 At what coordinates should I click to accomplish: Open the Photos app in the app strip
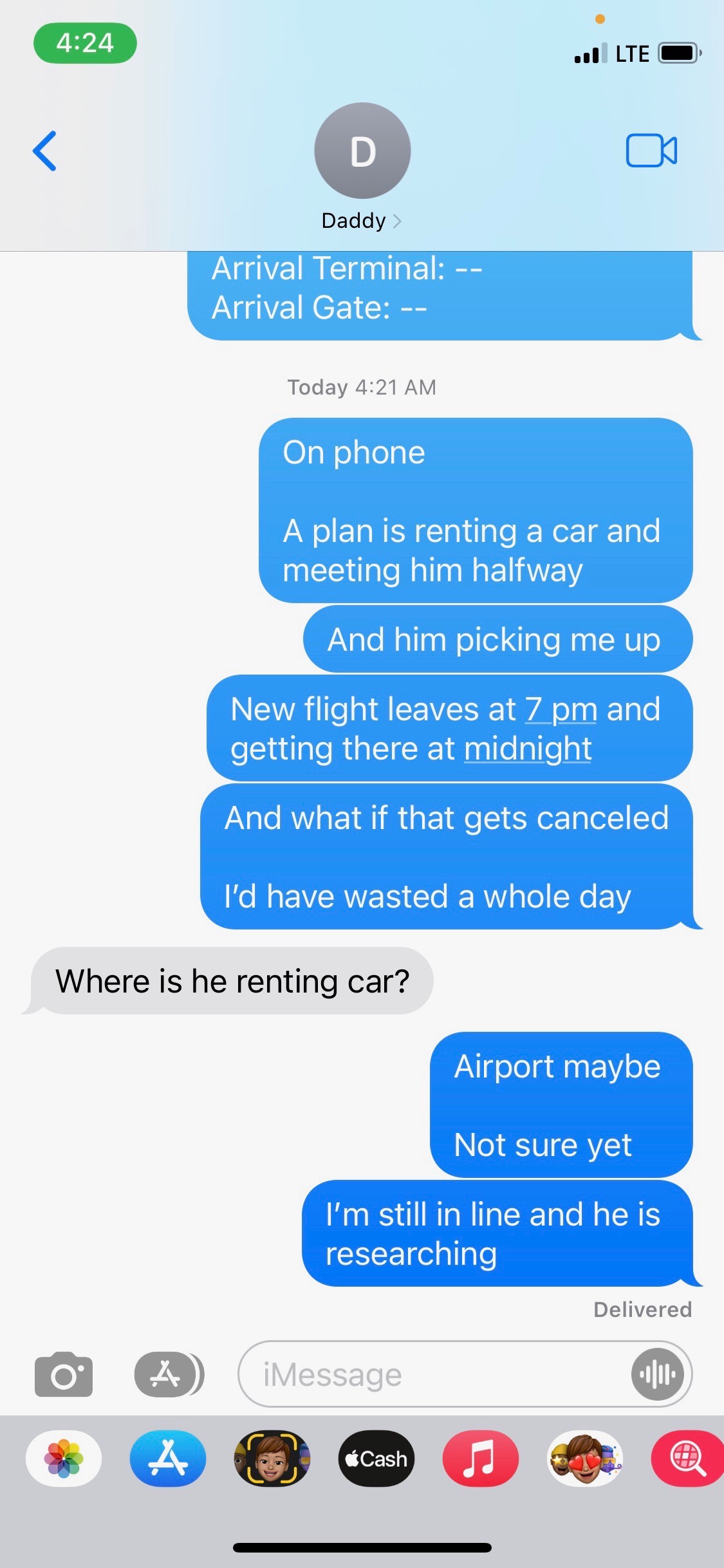point(64,1458)
